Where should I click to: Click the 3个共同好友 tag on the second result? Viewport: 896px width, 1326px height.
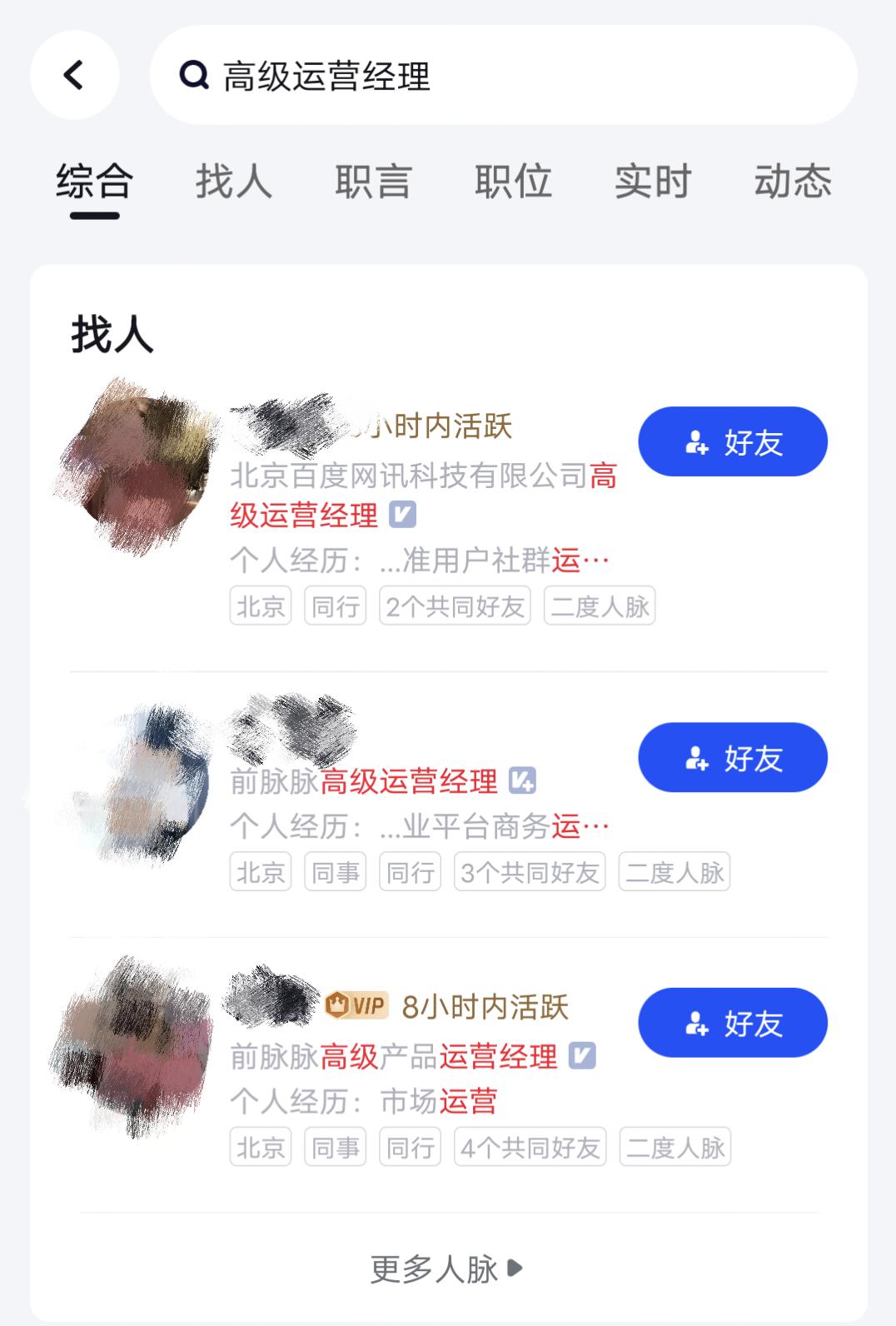530,872
